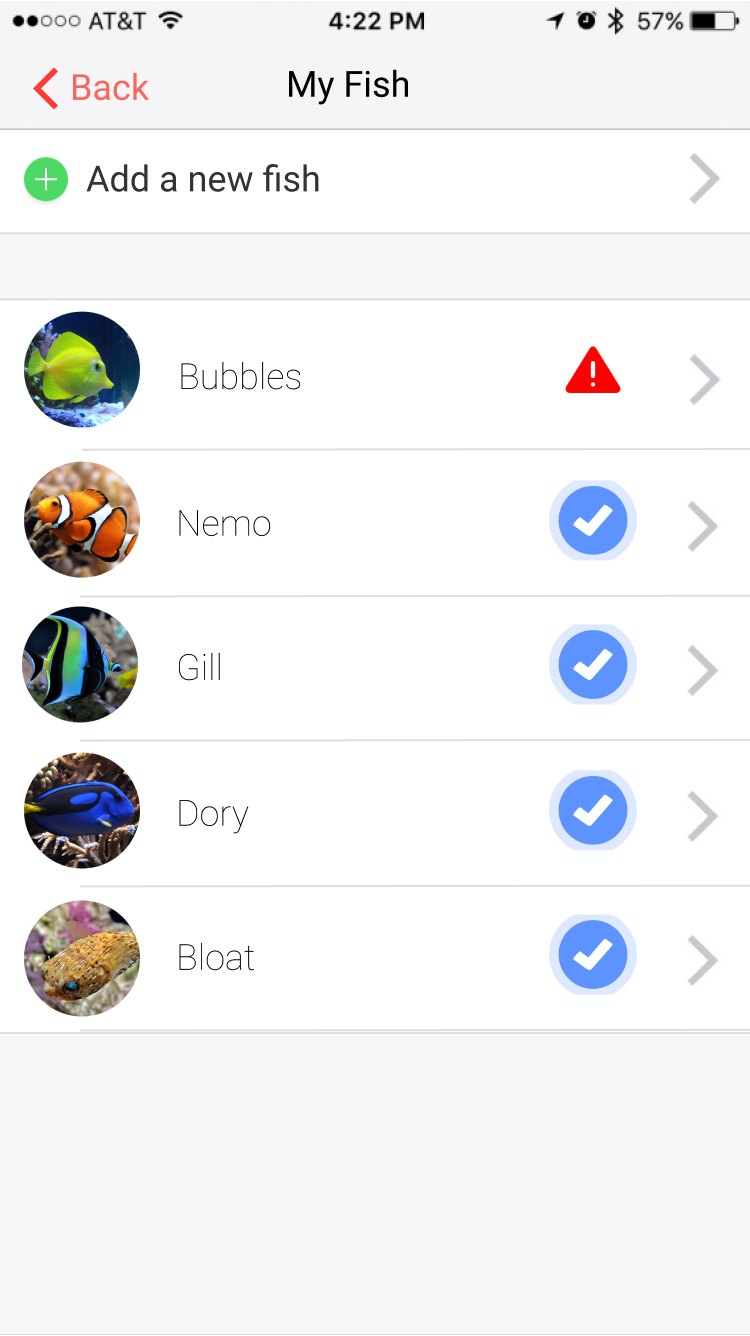Tap the red warning icon for Bubbles
Screen dimensions: 750x1336
(x=593, y=371)
